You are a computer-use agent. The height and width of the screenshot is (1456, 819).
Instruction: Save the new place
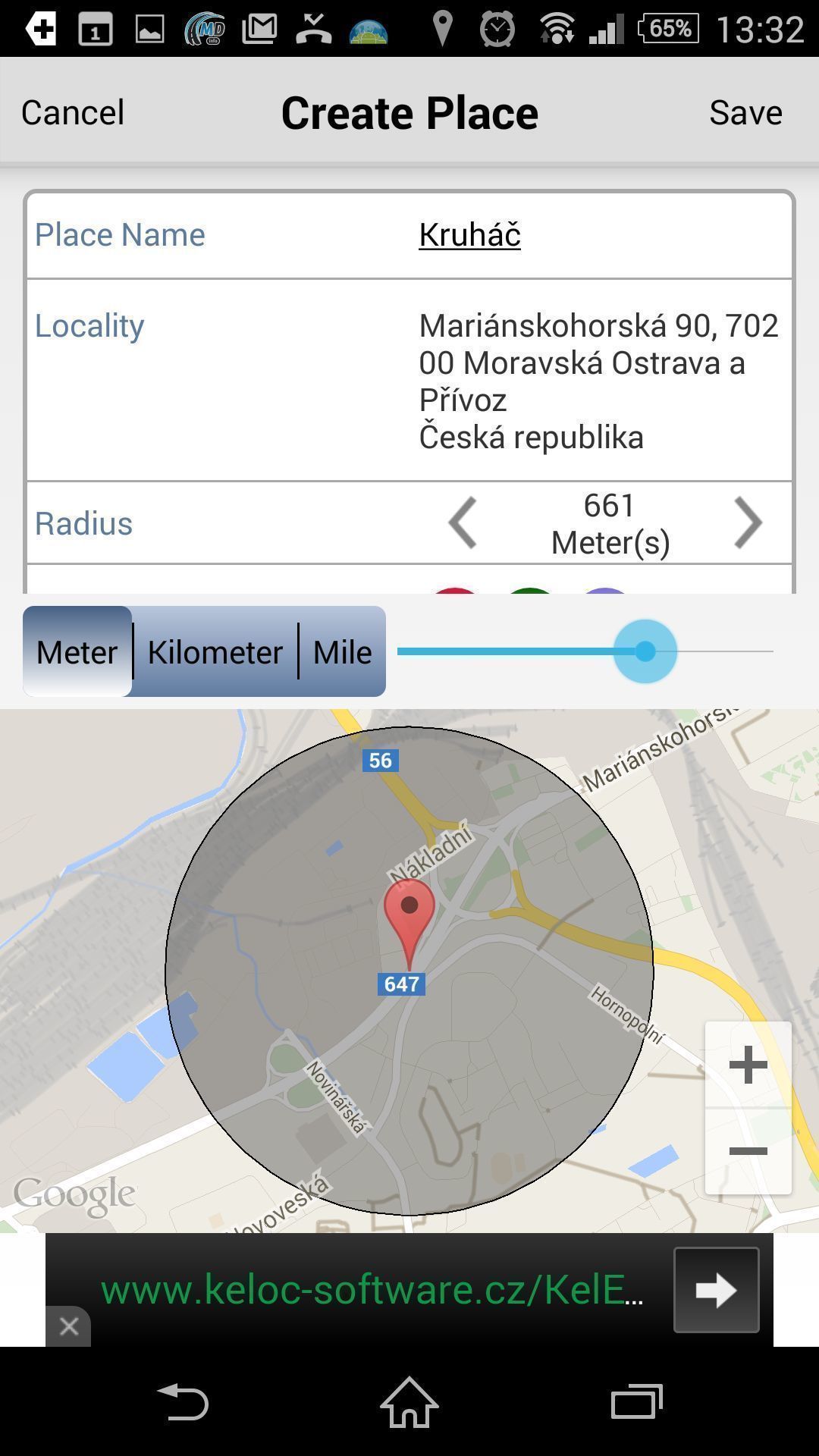point(745,112)
